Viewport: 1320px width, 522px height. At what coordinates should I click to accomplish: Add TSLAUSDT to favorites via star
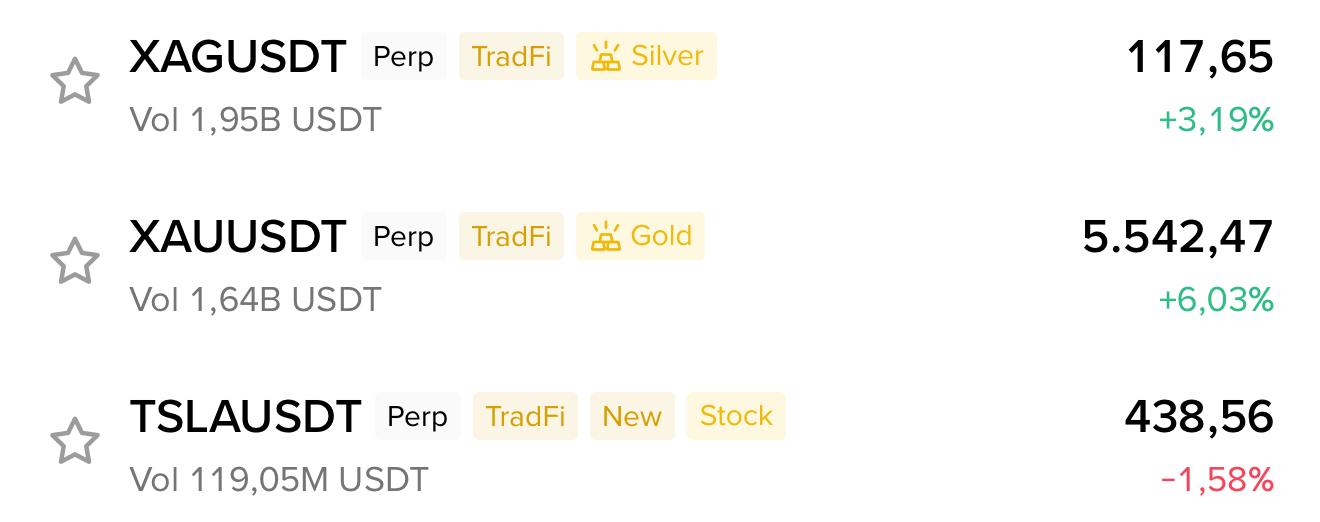pos(75,441)
